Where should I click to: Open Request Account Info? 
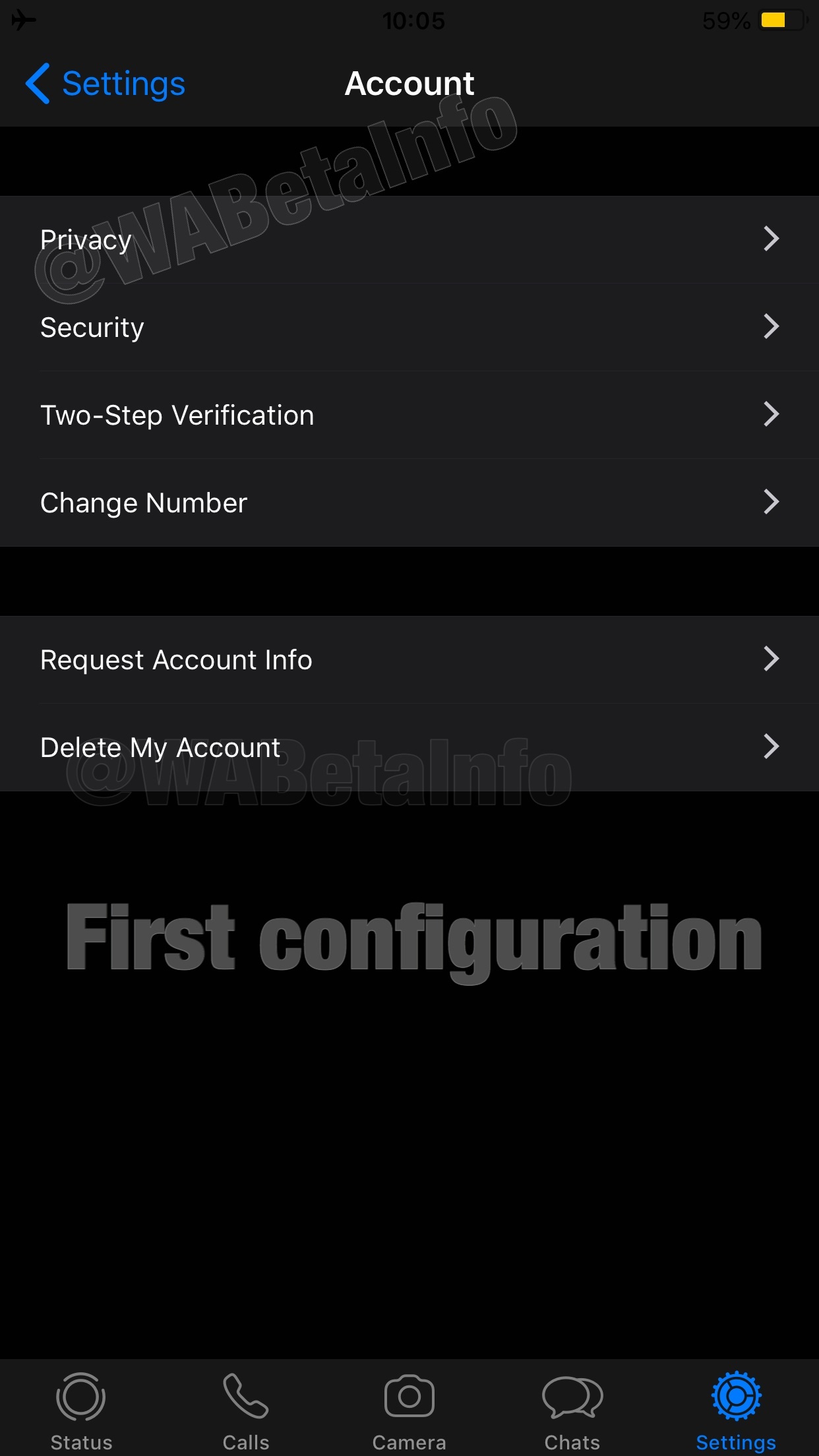pos(409,660)
